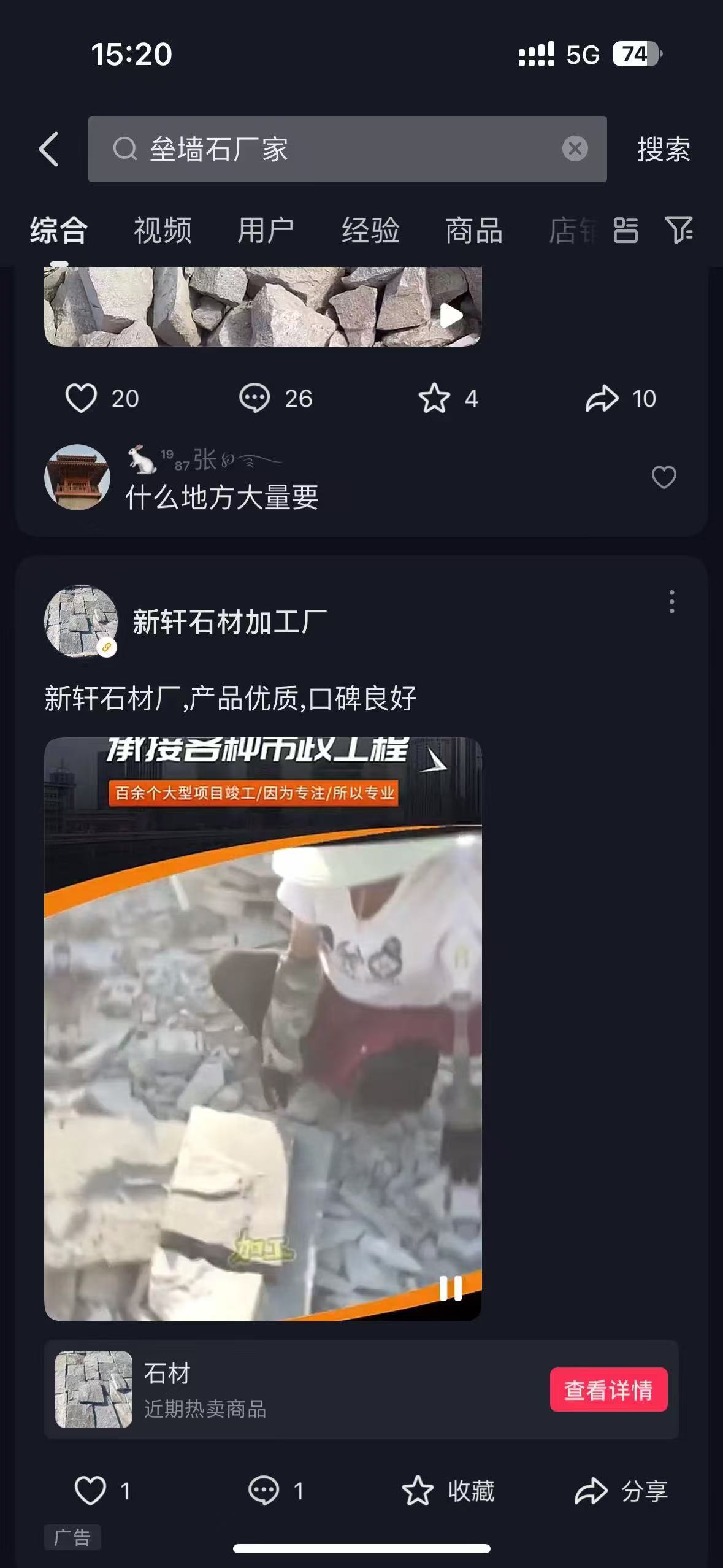Open the filter funnel icon

[679, 231]
